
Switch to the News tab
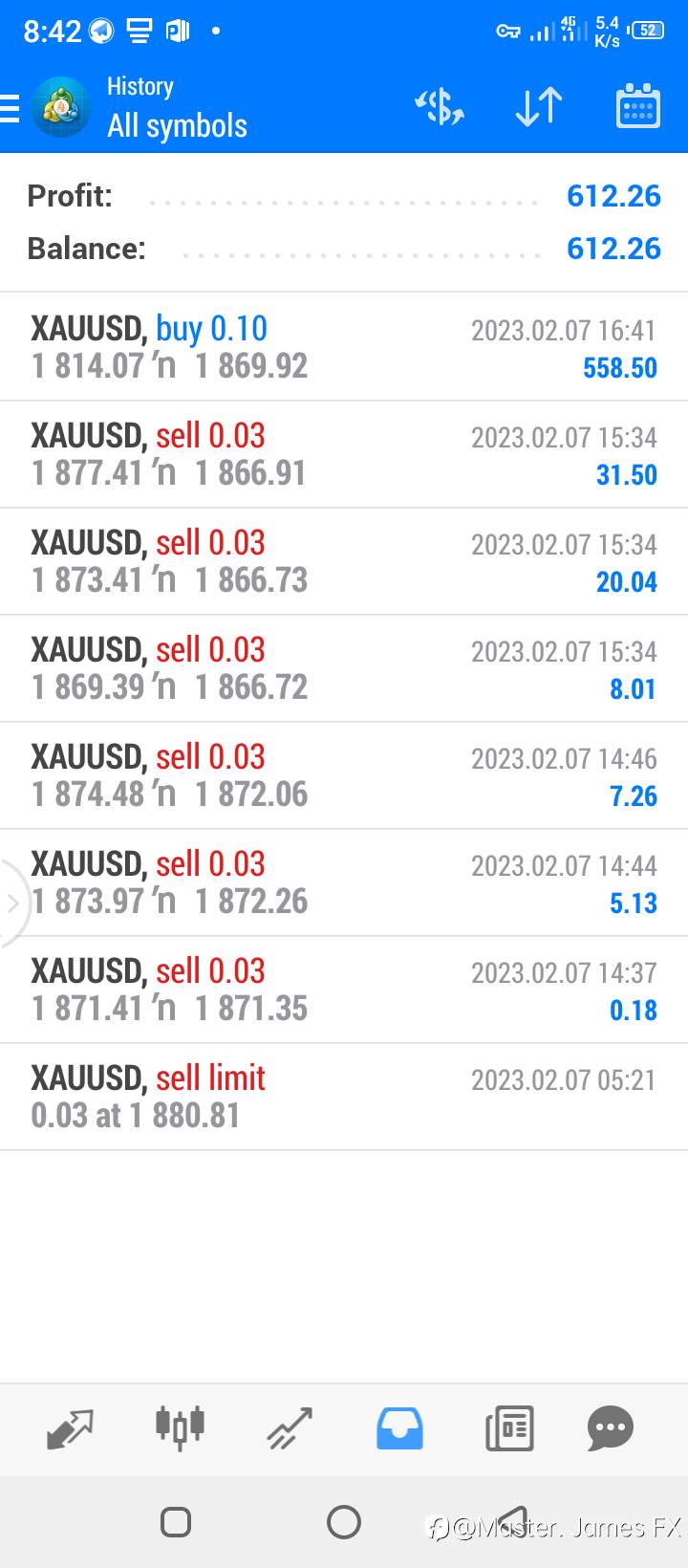509,1428
